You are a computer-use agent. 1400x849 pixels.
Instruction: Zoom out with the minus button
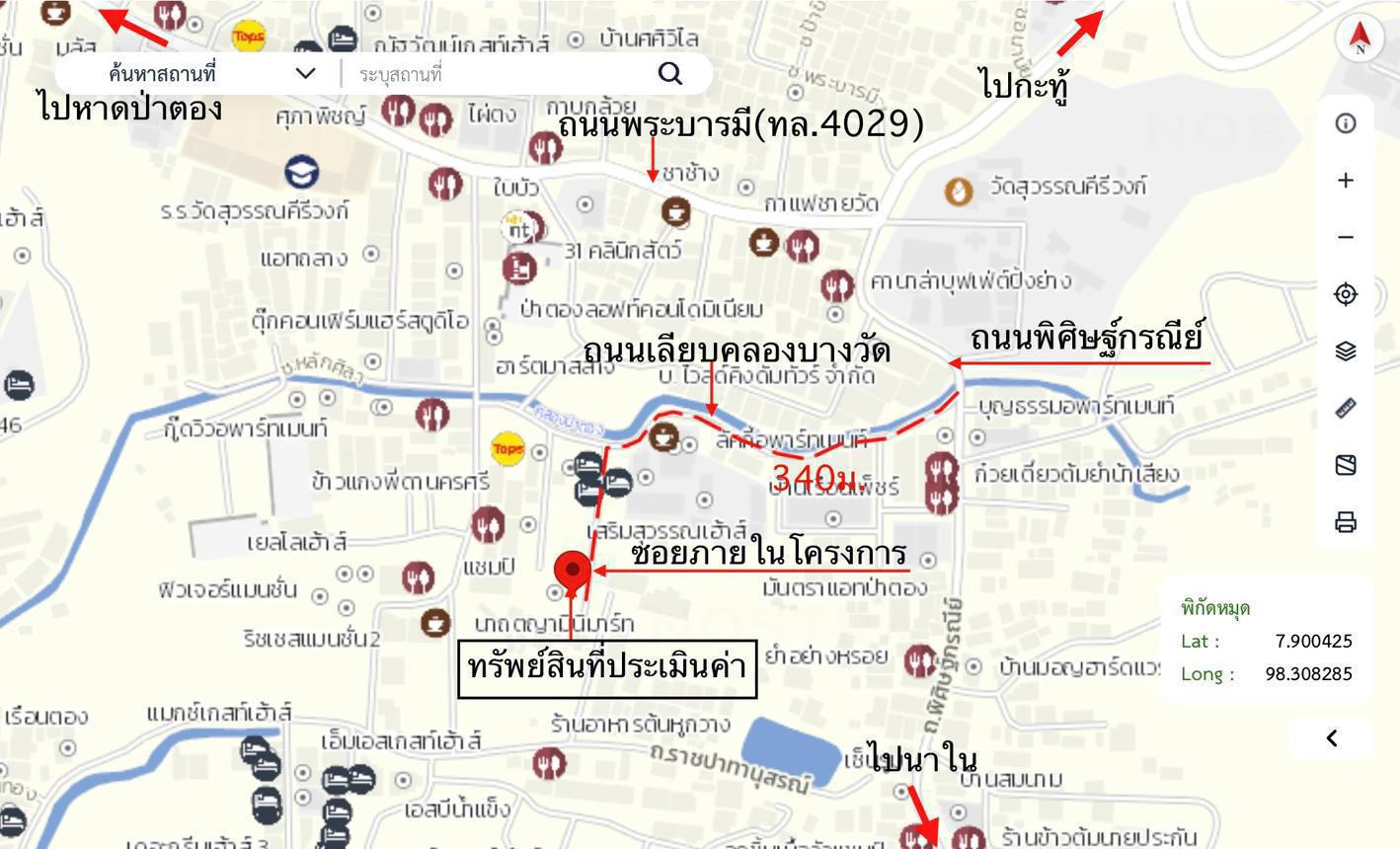(1345, 237)
